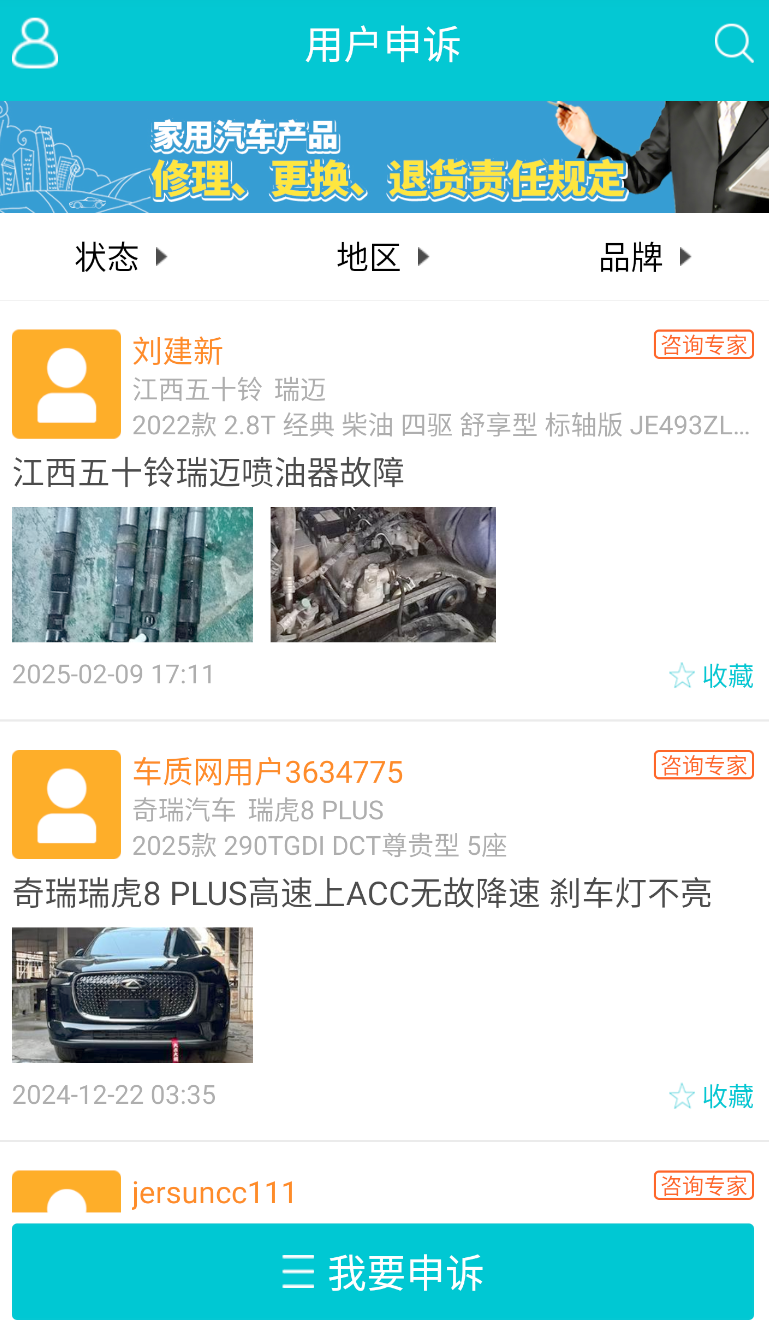Tap 咨询专家 on 车质网用户3634775's complaint
The height and width of the screenshot is (1321, 769).
coord(704,765)
